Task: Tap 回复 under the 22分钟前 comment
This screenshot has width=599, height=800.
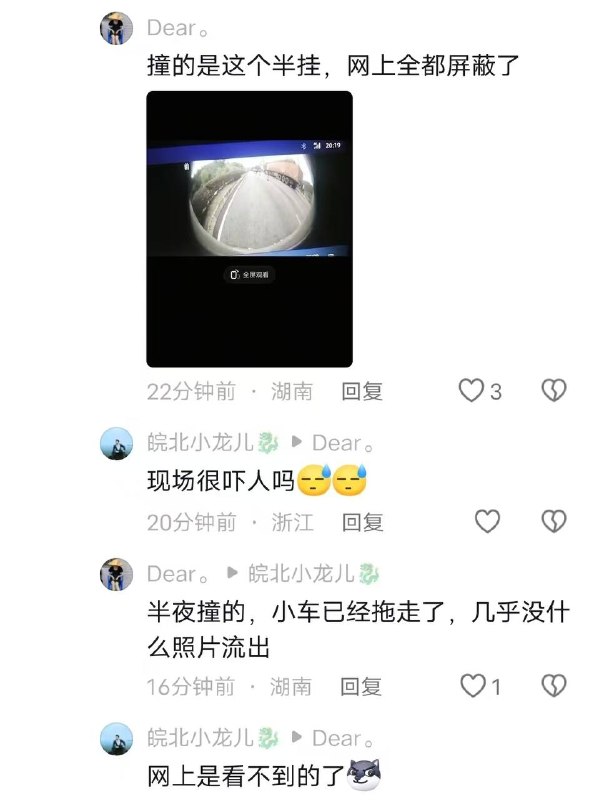Action: pyautogui.click(x=362, y=391)
